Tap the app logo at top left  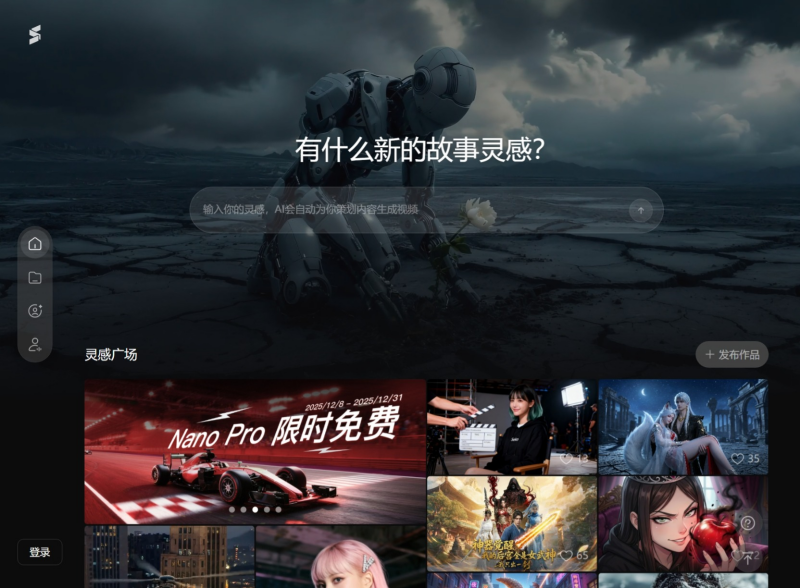point(35,35)
